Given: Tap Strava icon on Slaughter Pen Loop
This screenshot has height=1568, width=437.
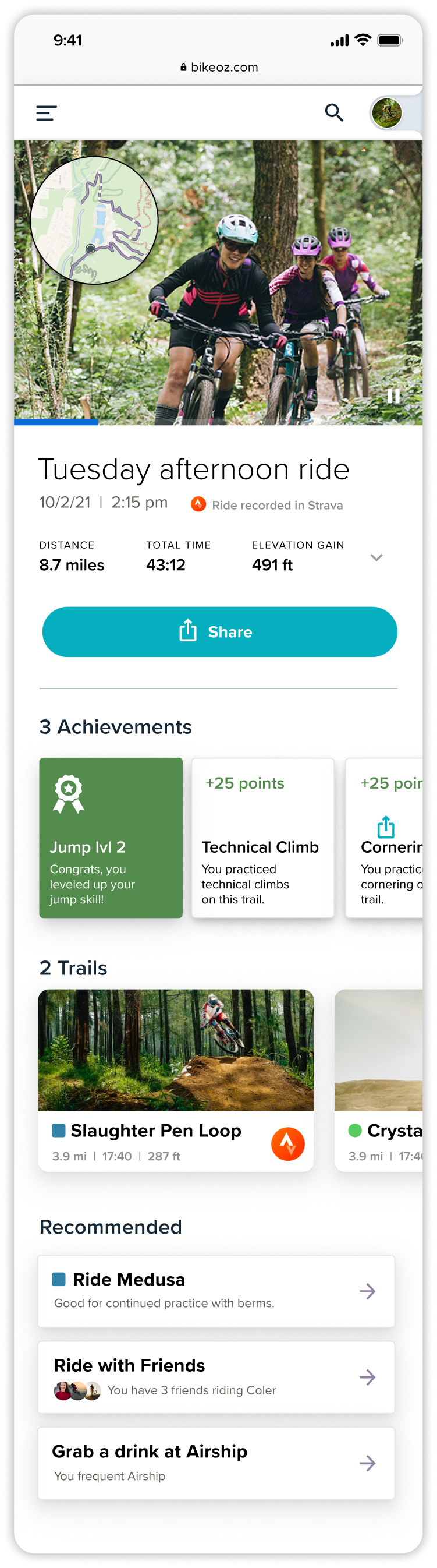Looking at the screenshot, I should (287, 1144).
